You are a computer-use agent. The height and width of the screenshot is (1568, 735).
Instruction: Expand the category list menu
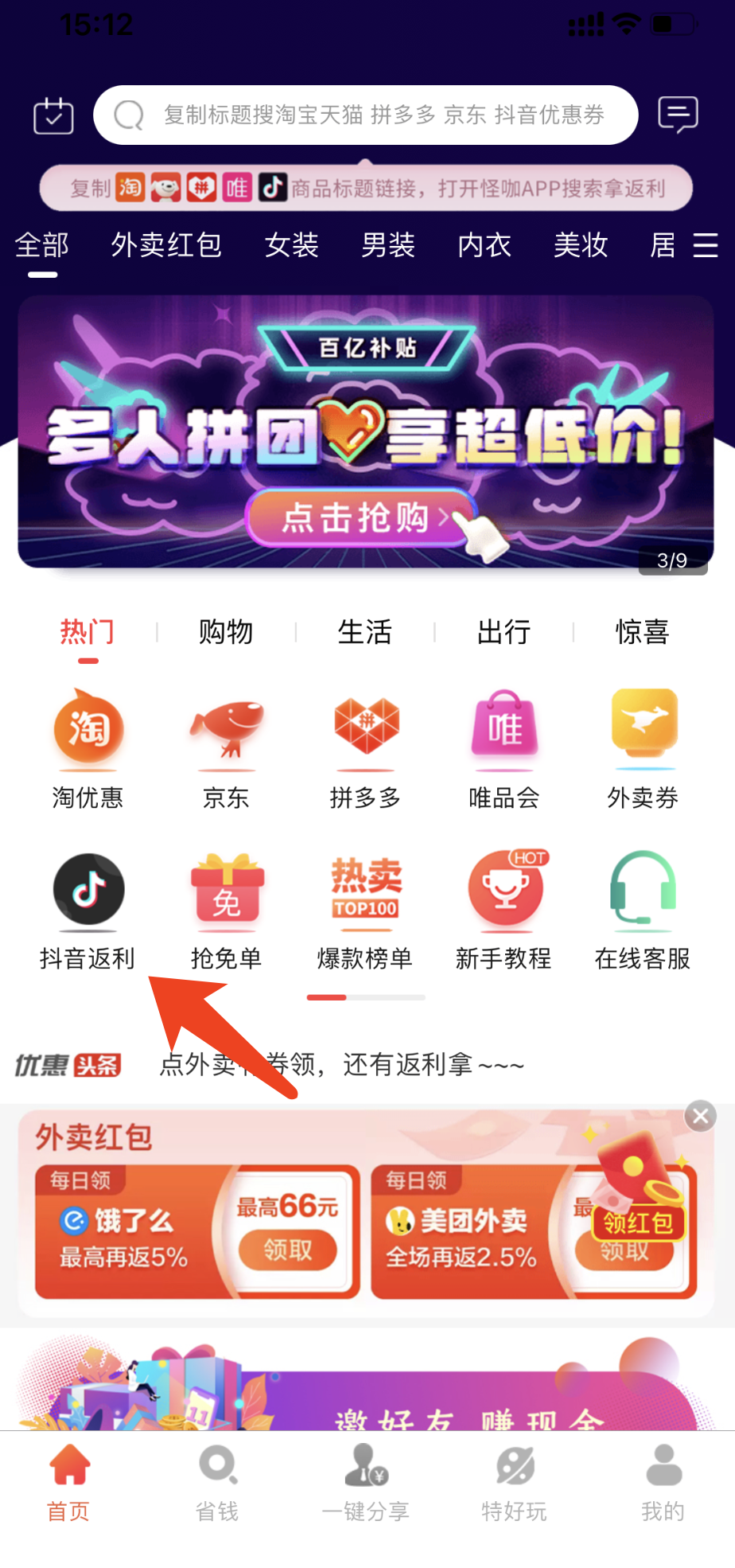point(705,245)
